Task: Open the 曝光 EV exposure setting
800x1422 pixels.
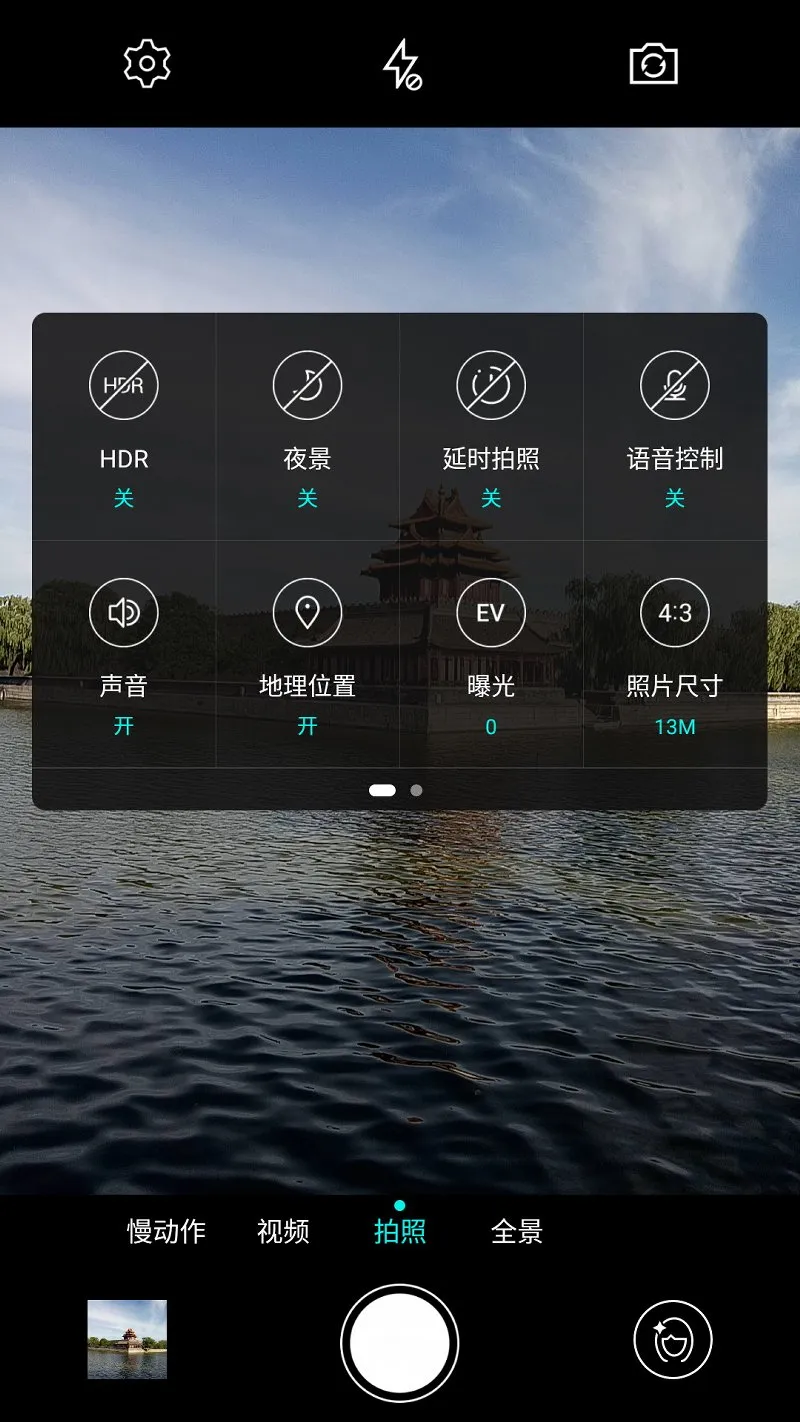Action: (491, 613)
